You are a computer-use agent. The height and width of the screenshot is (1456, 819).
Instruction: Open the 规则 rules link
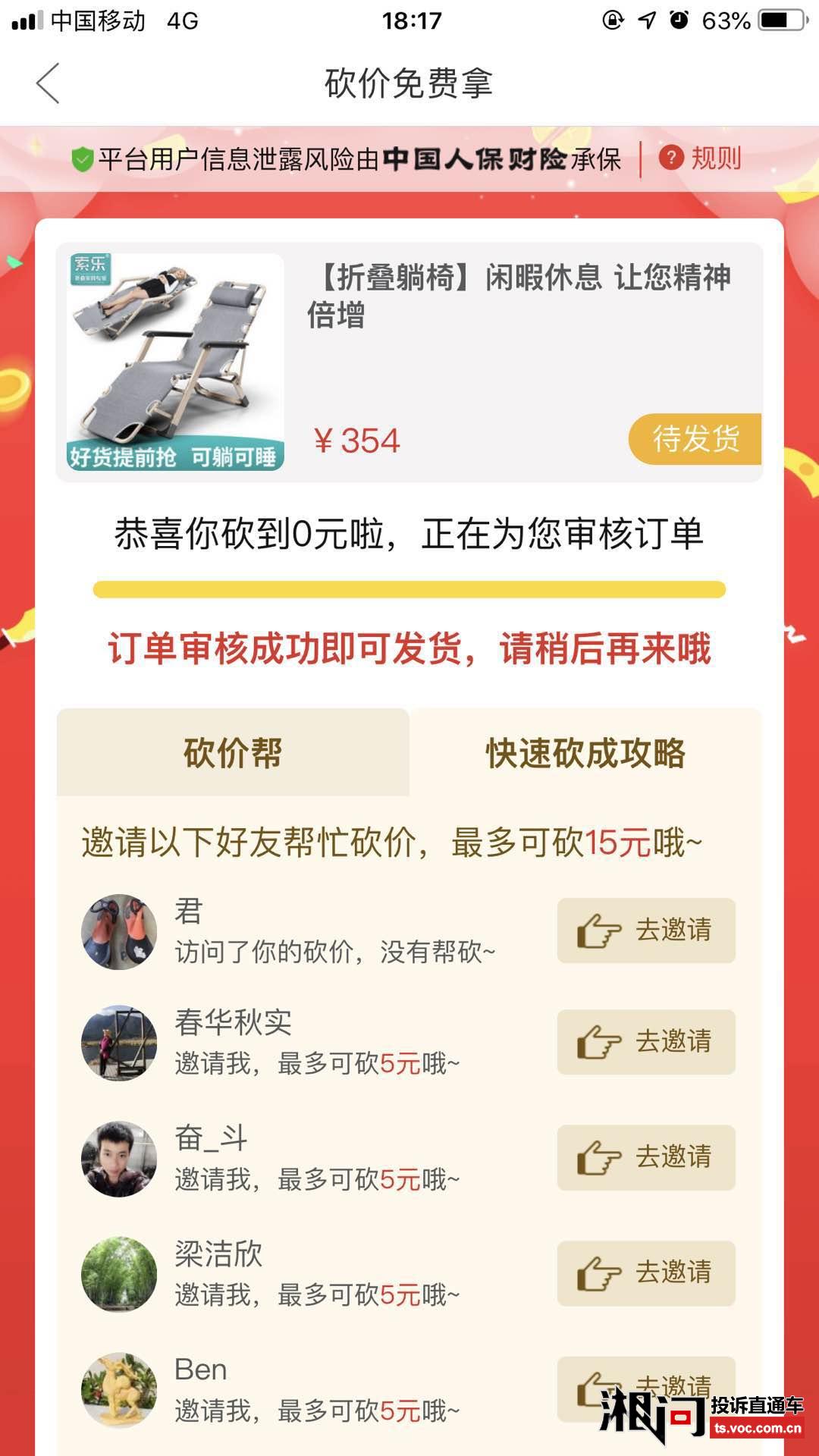coord(701,158)
